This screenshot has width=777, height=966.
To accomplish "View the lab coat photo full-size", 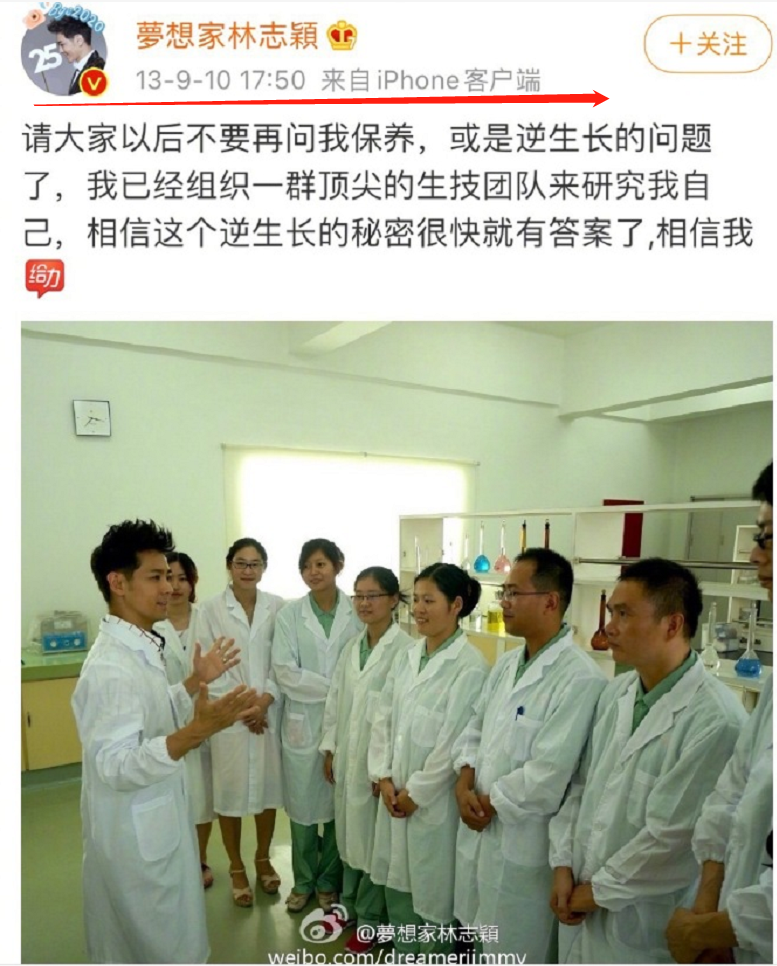I will [397, 642].
